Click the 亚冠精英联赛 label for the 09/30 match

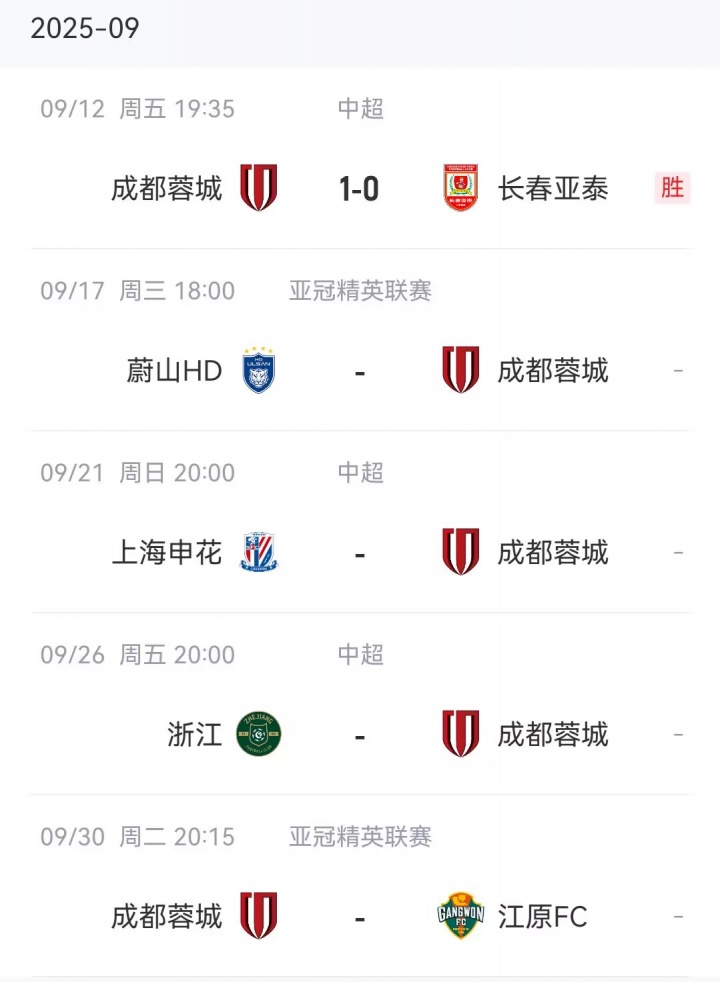pyautogui.click(x=359, y=838)
